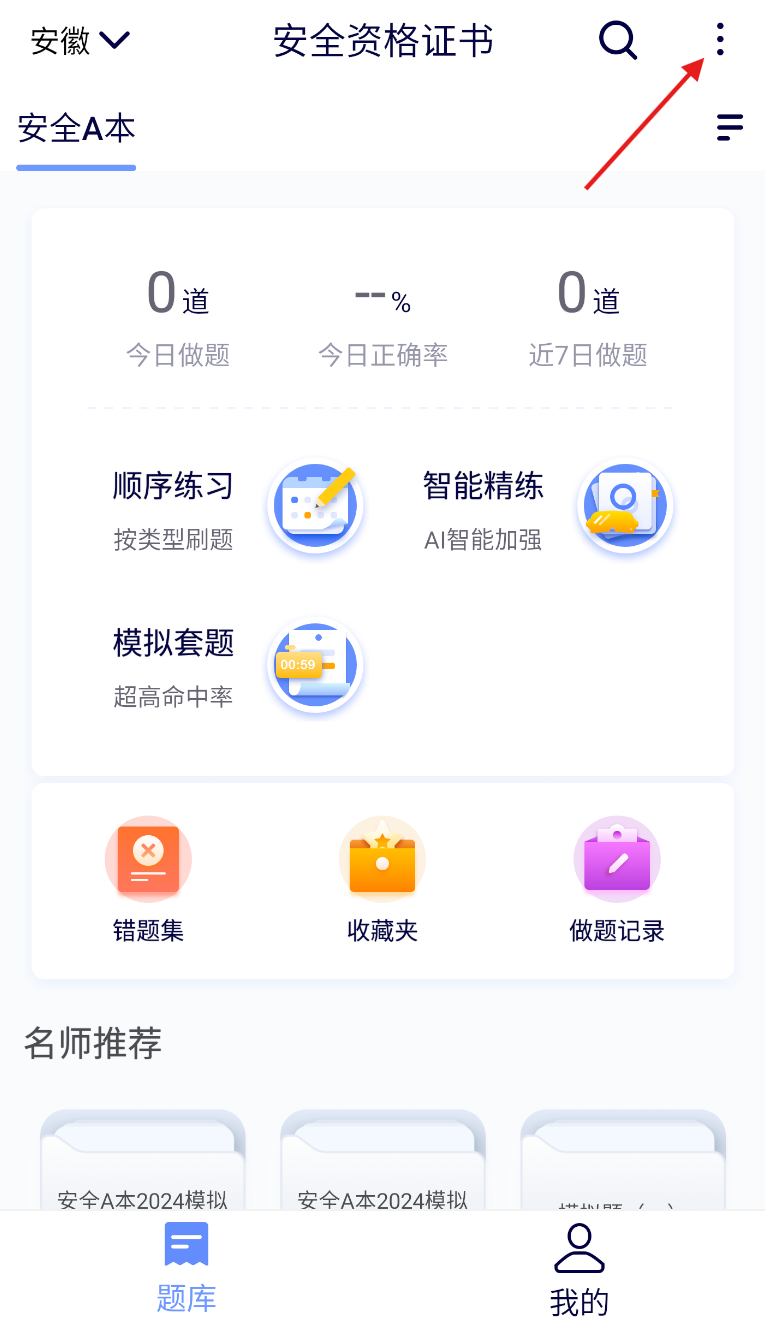Switch to the 题库 tab

click(187, 1270)
